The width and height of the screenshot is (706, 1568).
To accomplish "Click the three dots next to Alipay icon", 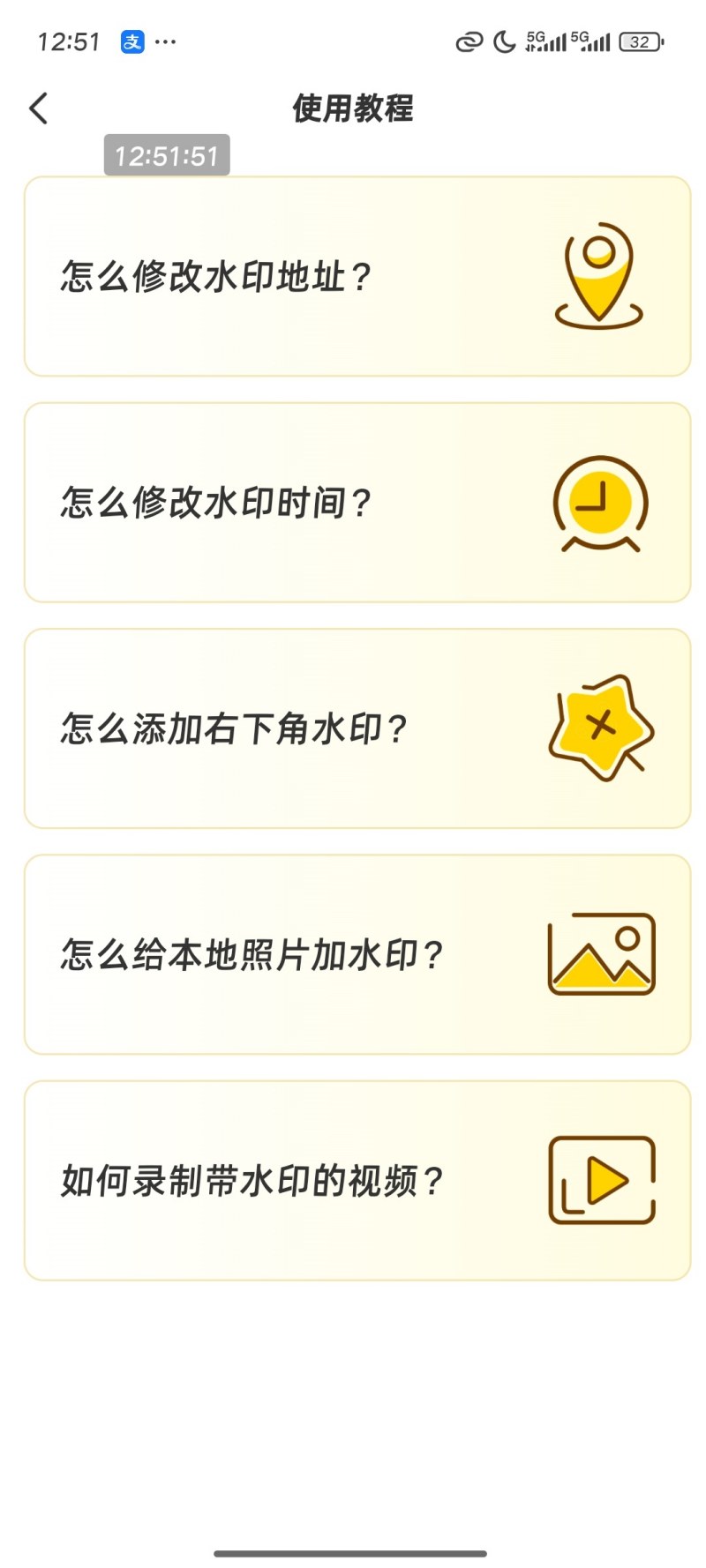I will (163, 41).
